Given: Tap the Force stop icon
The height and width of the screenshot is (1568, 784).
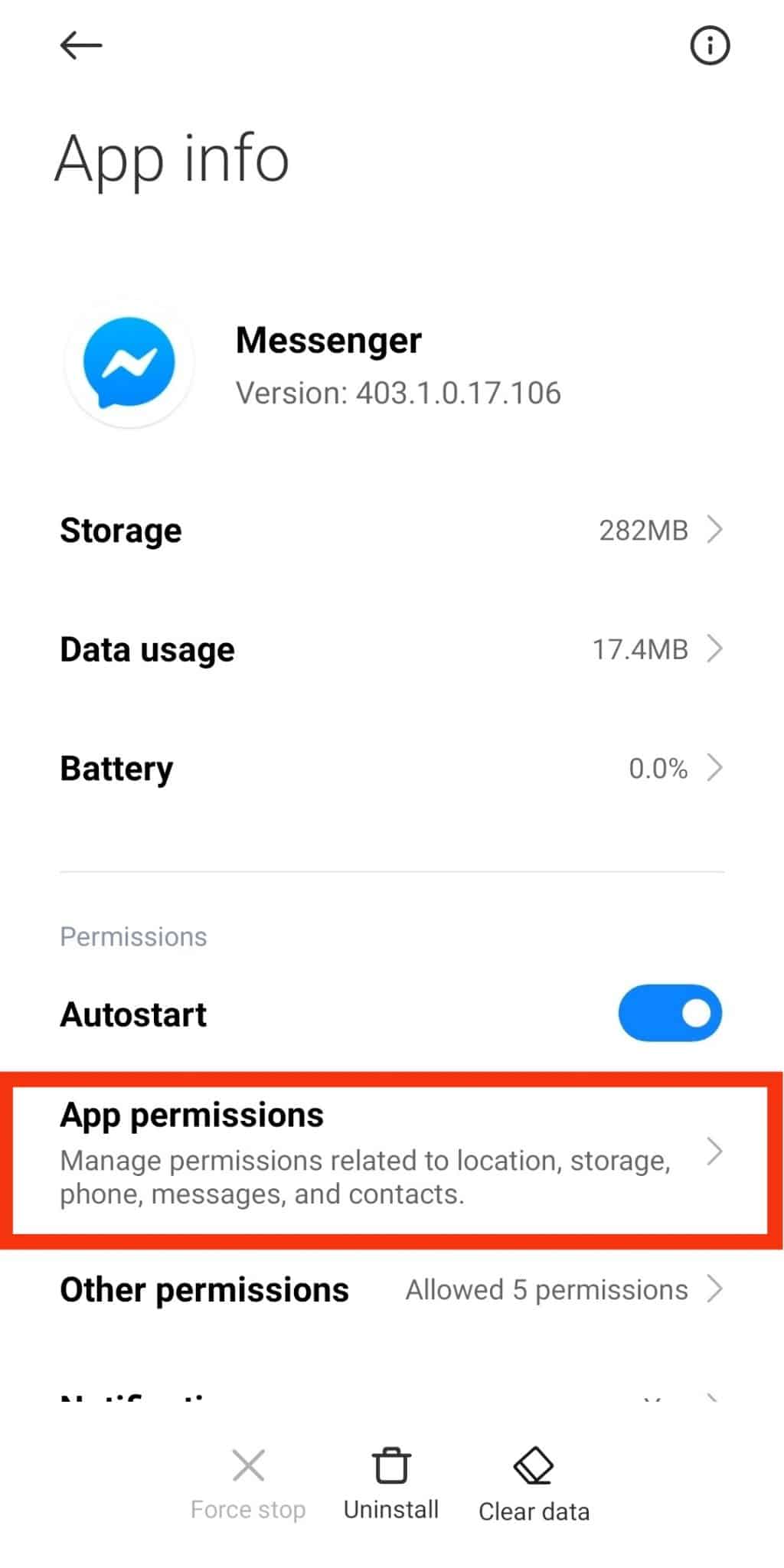Looking at the screenshot, I should pos(248,1465).
